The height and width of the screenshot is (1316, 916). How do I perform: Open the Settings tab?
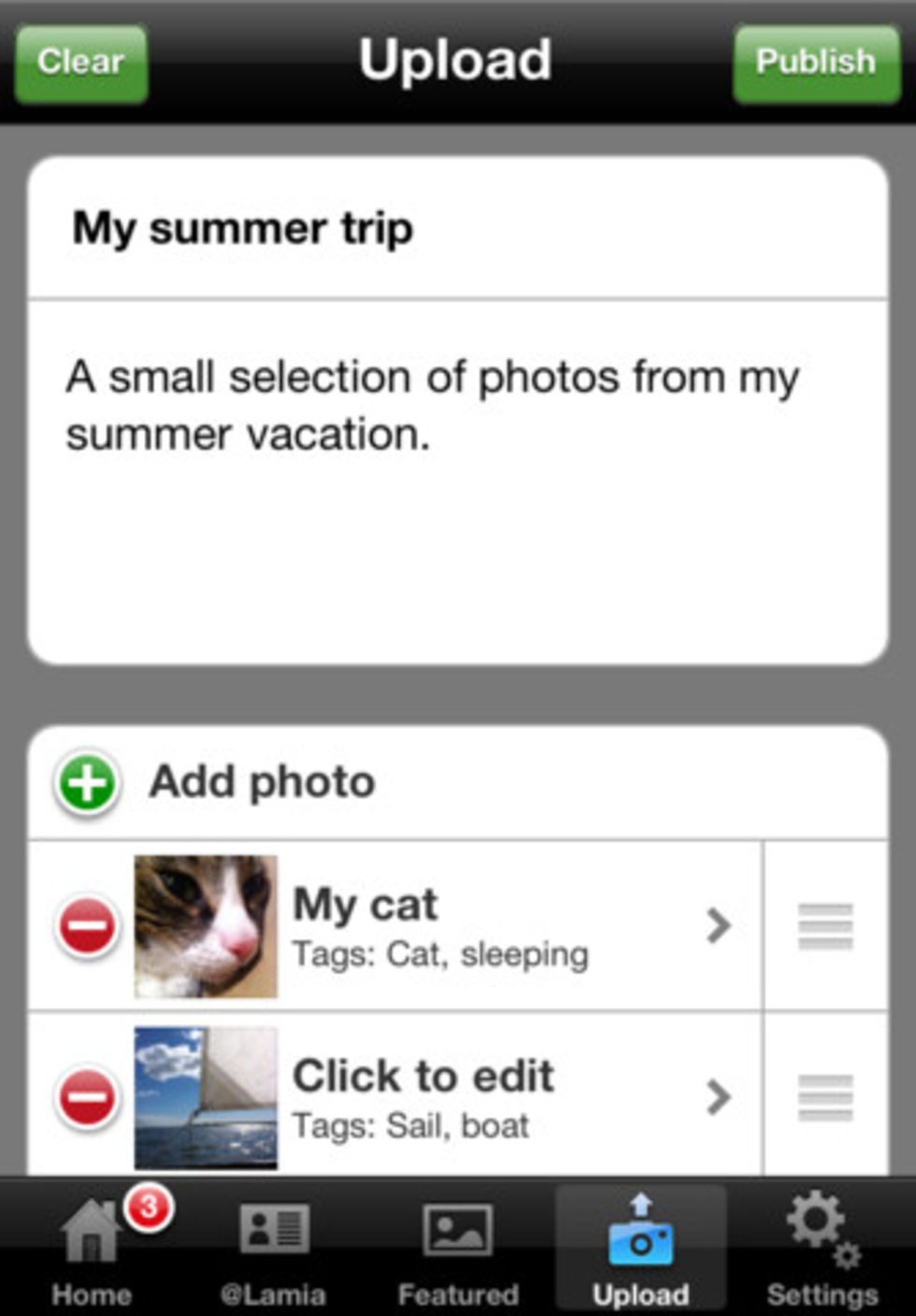pyautogui.click(x=823, y=1248)
